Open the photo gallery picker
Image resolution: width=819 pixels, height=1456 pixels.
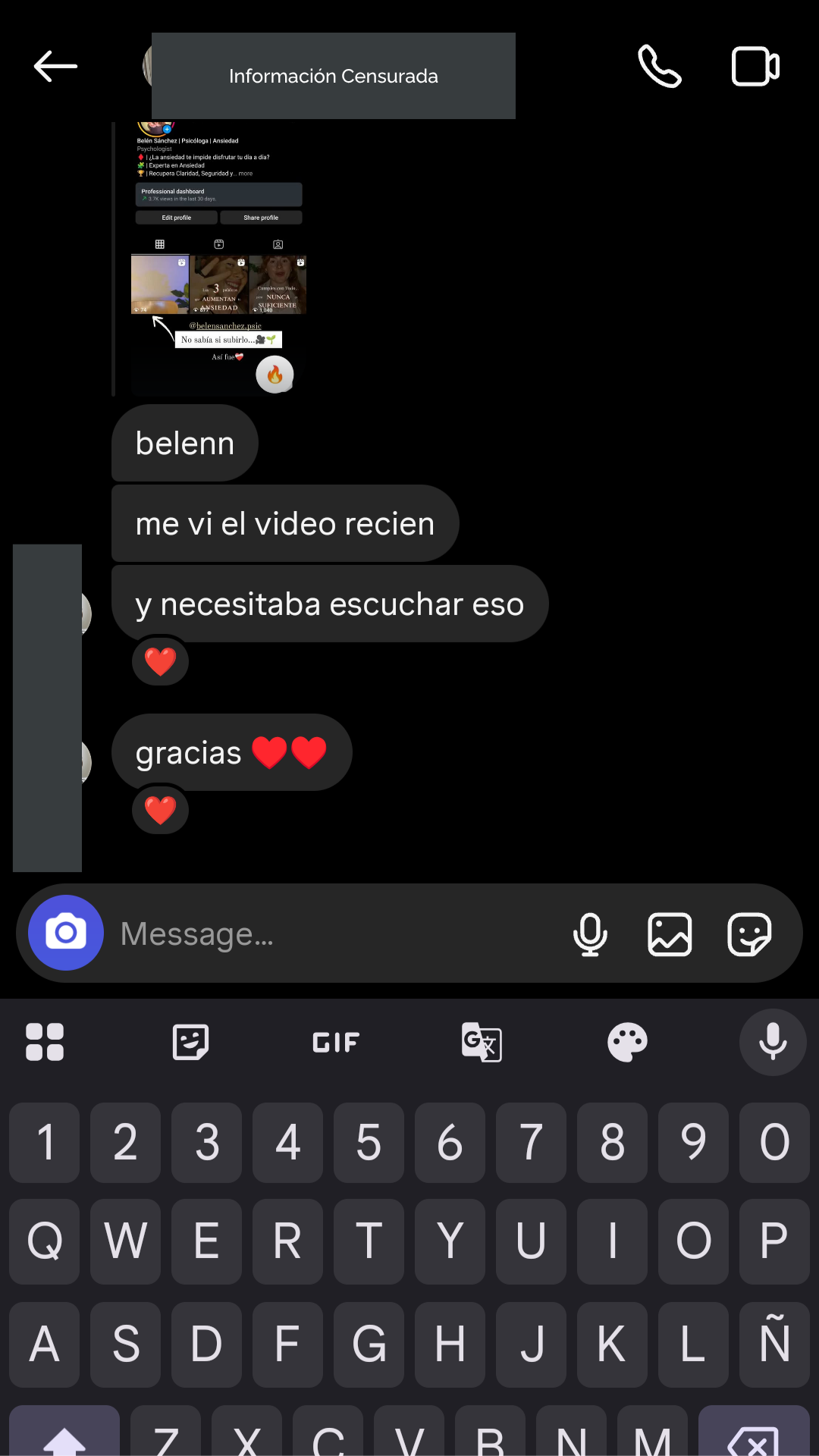670,934
